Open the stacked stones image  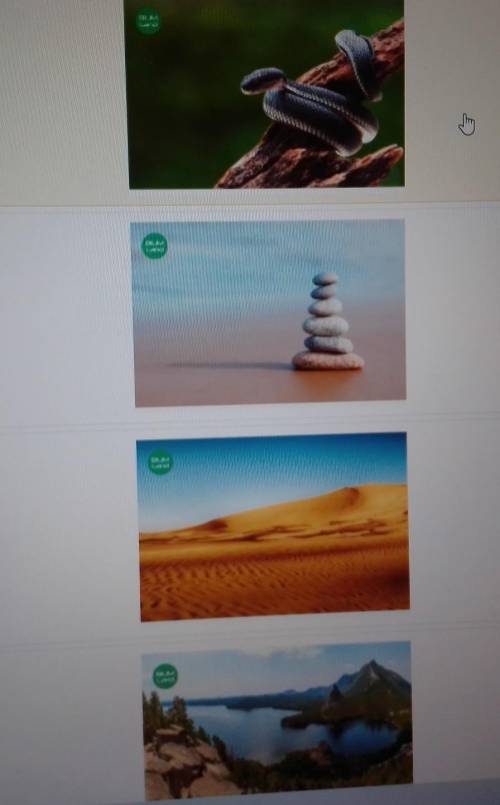click(268, 313)
